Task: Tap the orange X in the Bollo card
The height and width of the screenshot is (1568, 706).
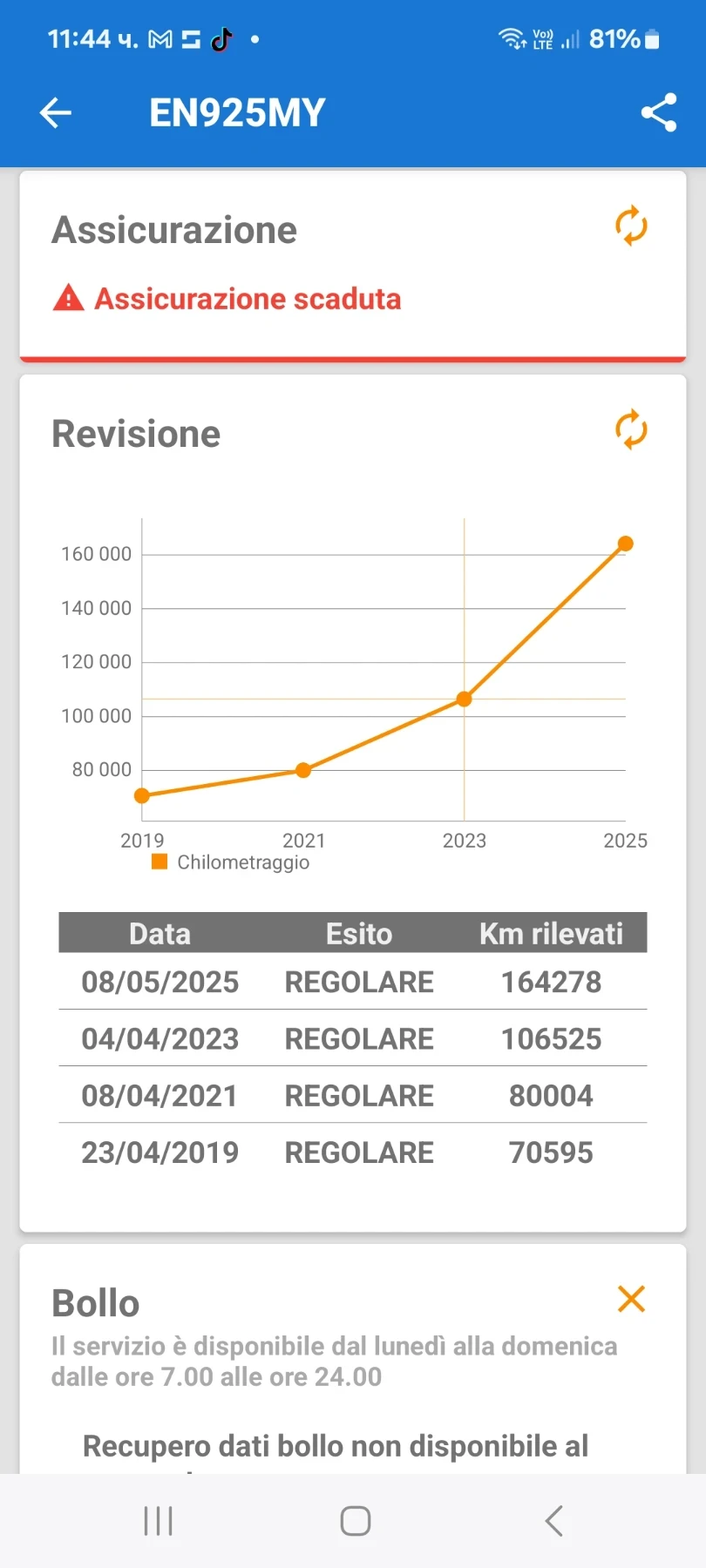Action: click(631, 1299)
